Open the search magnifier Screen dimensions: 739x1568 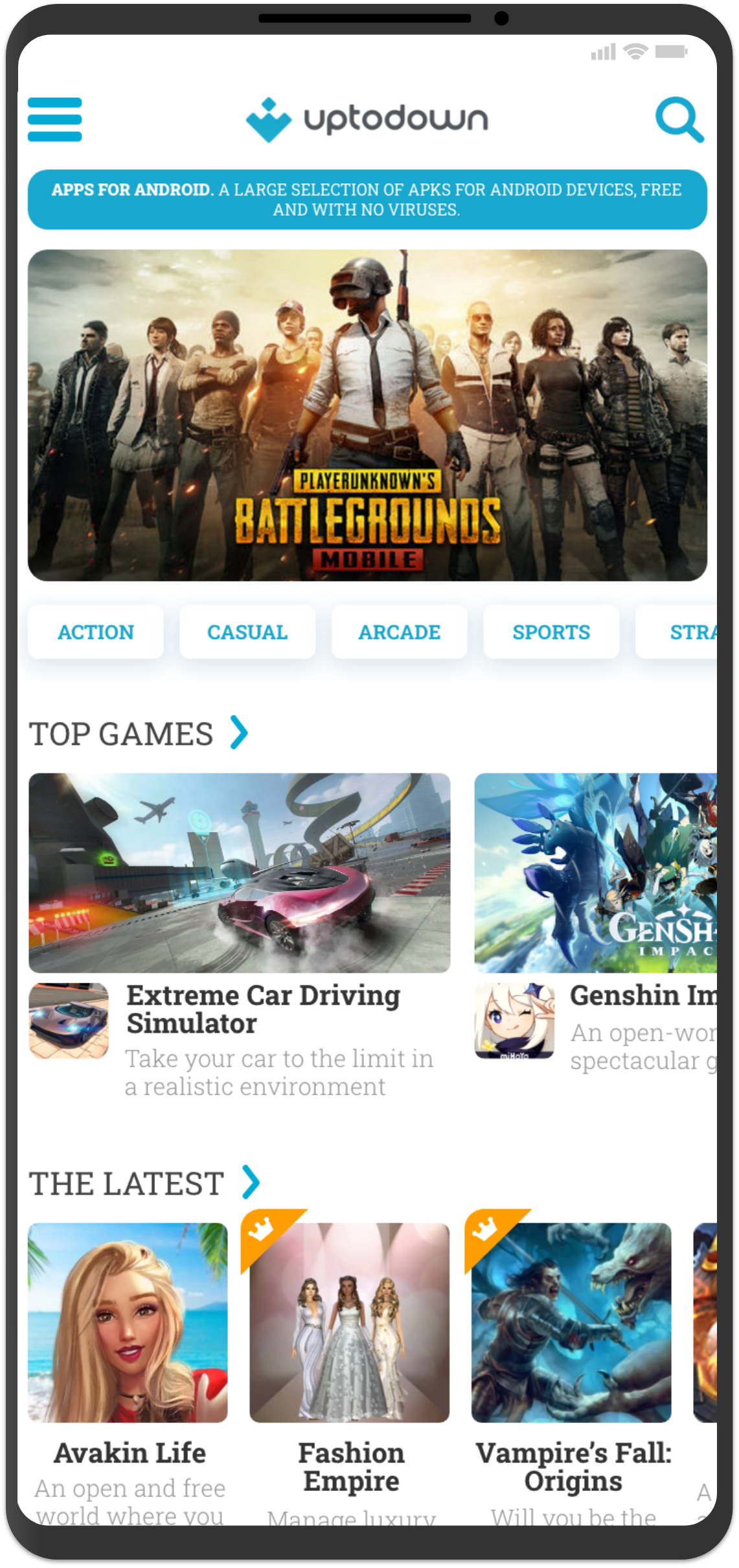point(679,120)
